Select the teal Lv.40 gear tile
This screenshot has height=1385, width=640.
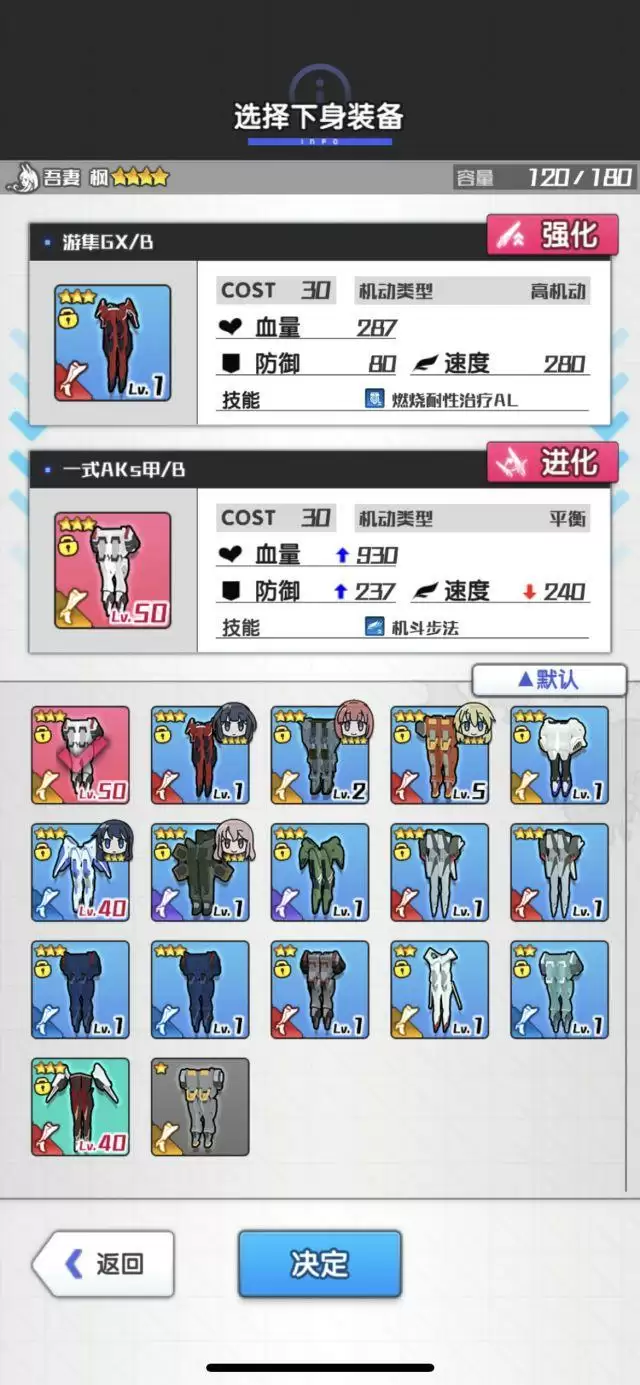[x=80, y=1106]
